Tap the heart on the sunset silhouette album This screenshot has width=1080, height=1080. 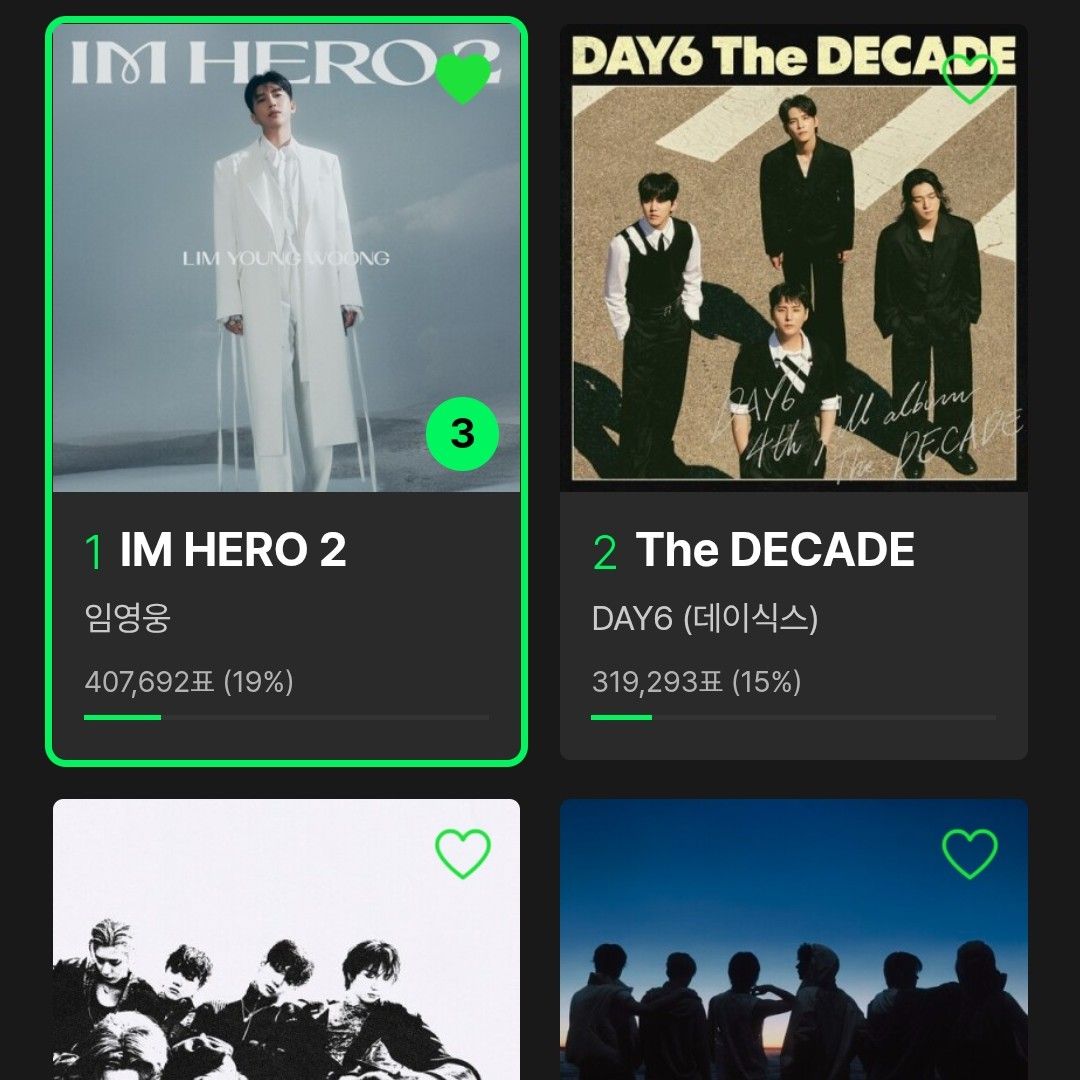pos(970,854)
